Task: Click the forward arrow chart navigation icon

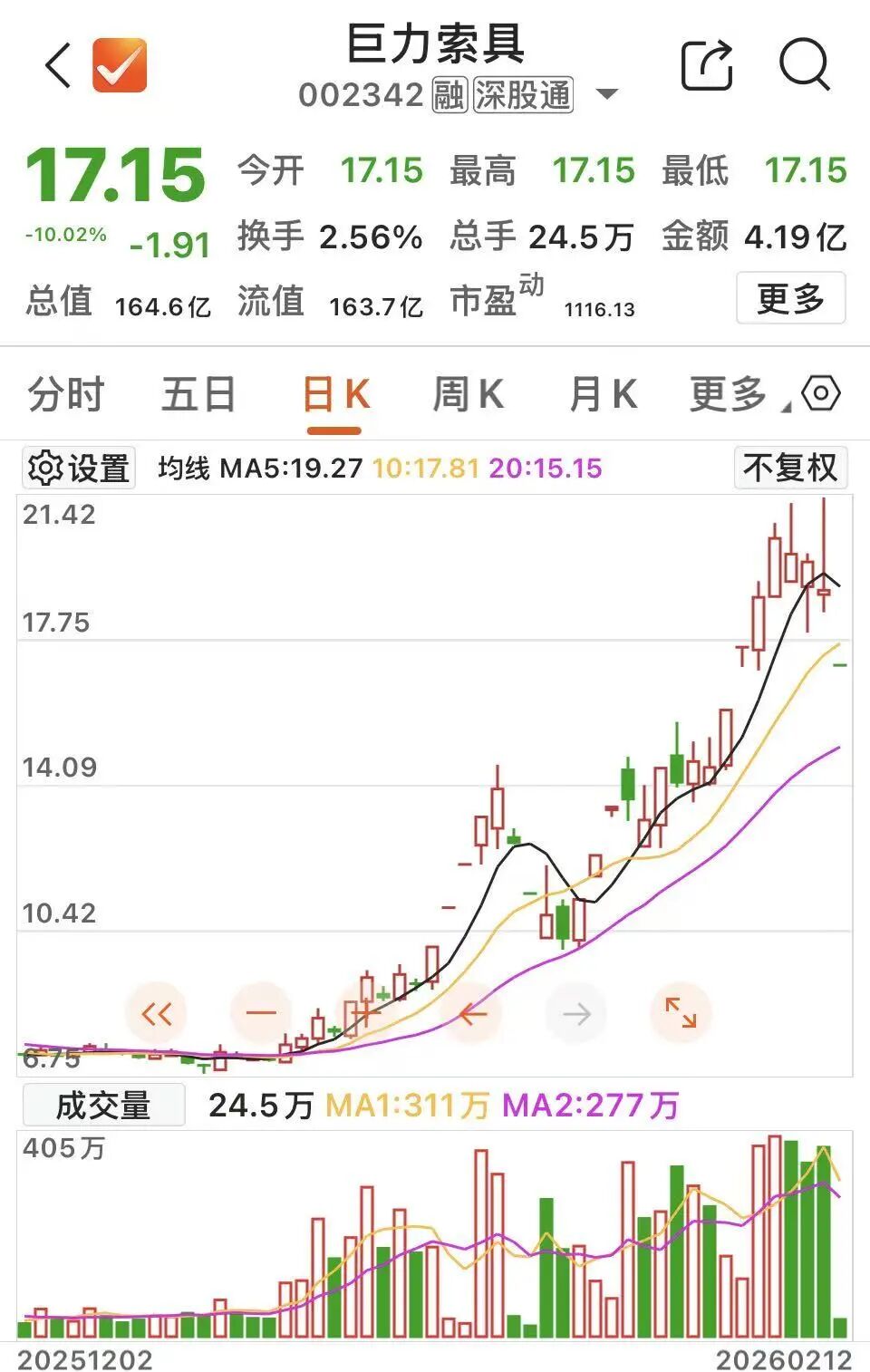Action: (575, 1014)
